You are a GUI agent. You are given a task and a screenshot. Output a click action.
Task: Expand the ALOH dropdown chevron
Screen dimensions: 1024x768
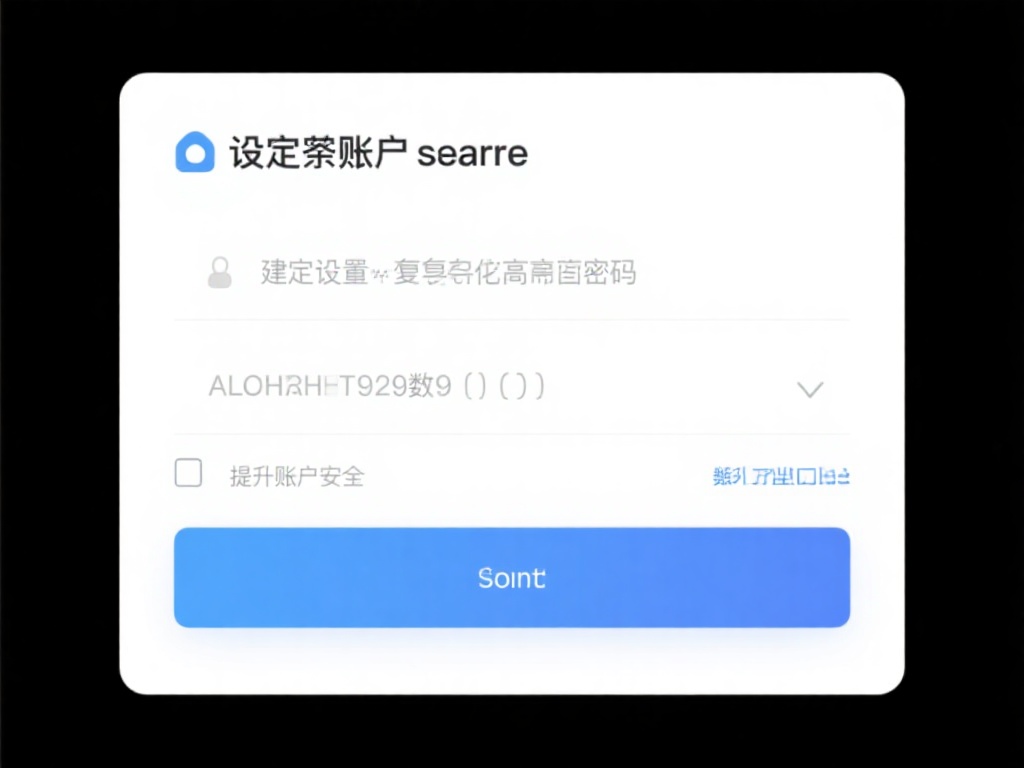[x=809, y=389]
